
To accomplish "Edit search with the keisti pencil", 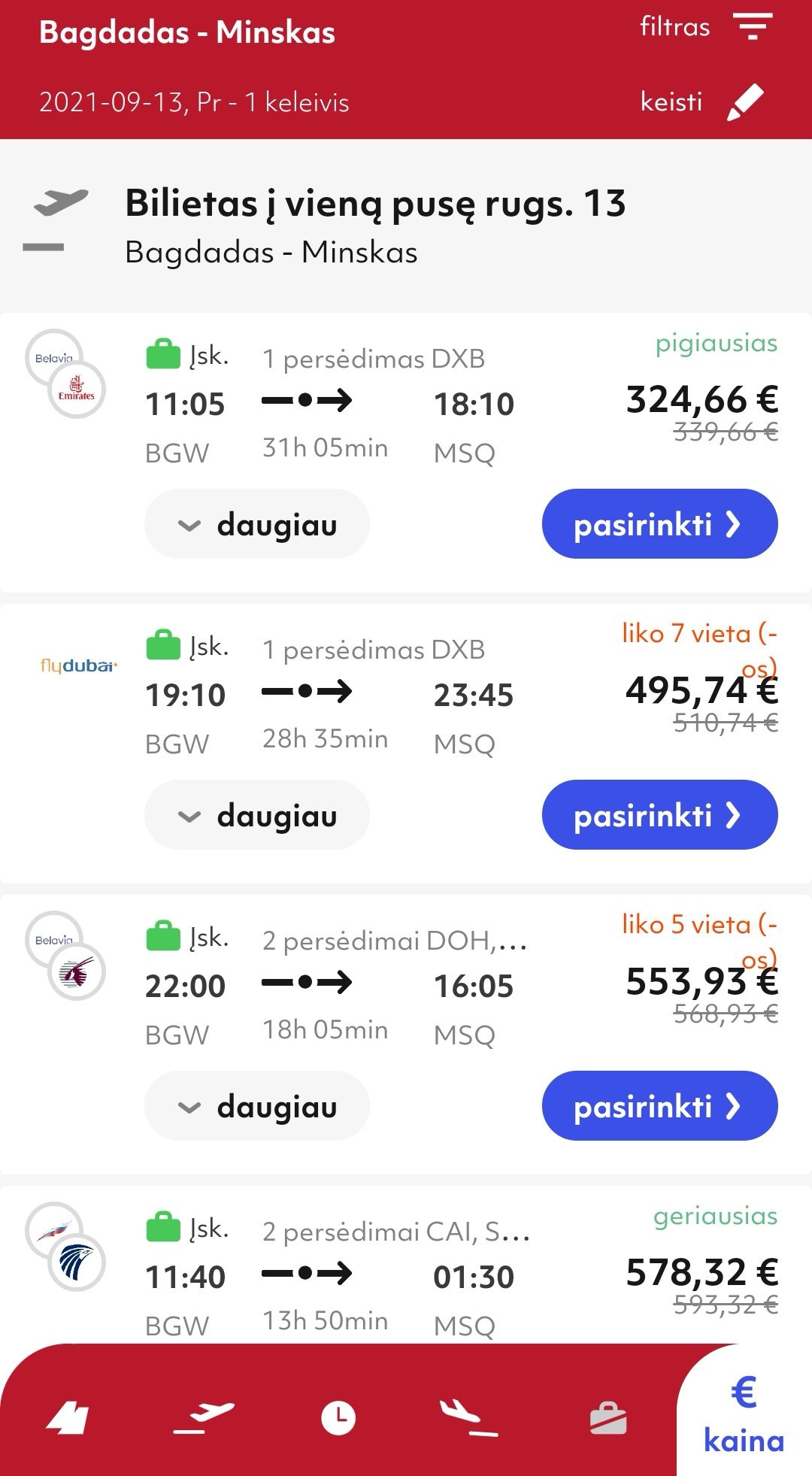I will (x=701, y=102).
